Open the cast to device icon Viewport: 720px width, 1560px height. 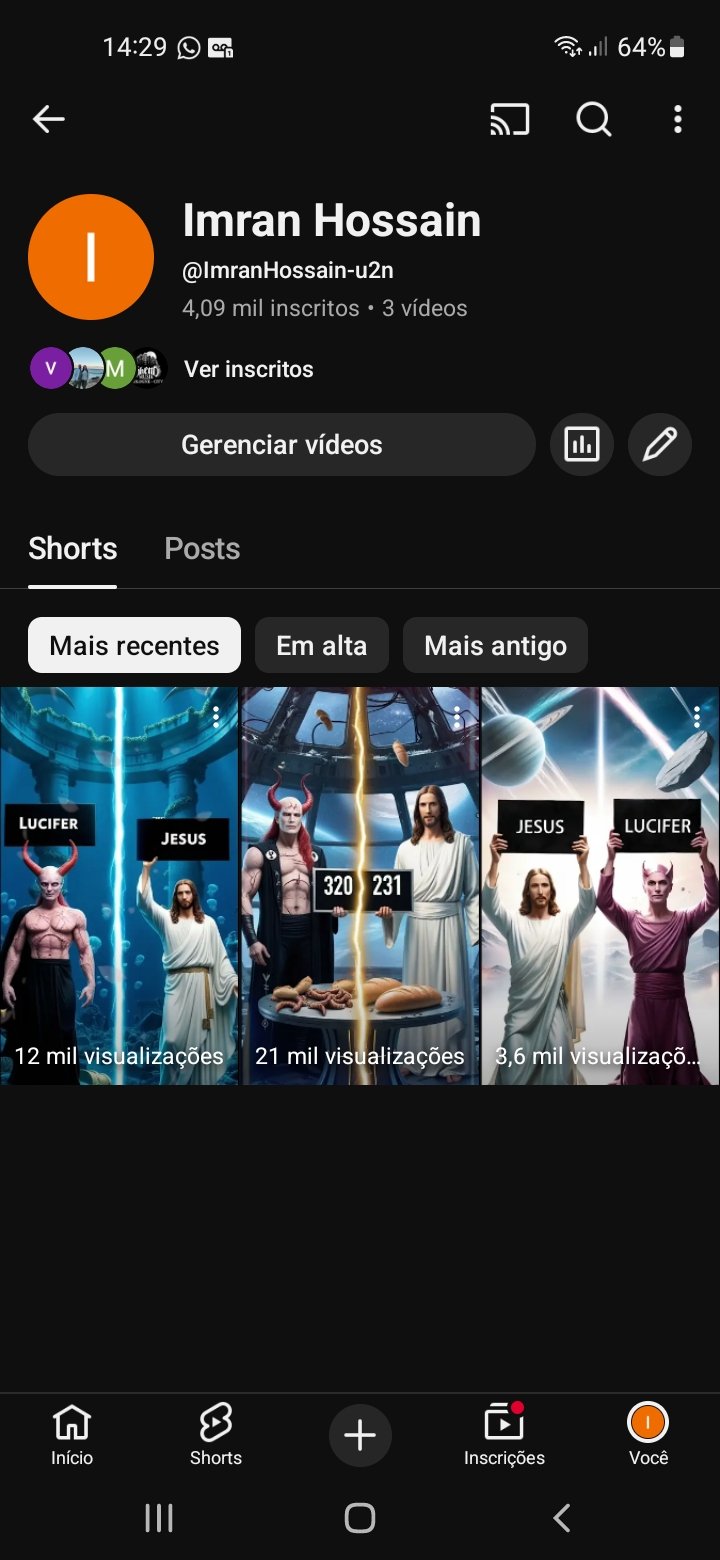[509, 120]
